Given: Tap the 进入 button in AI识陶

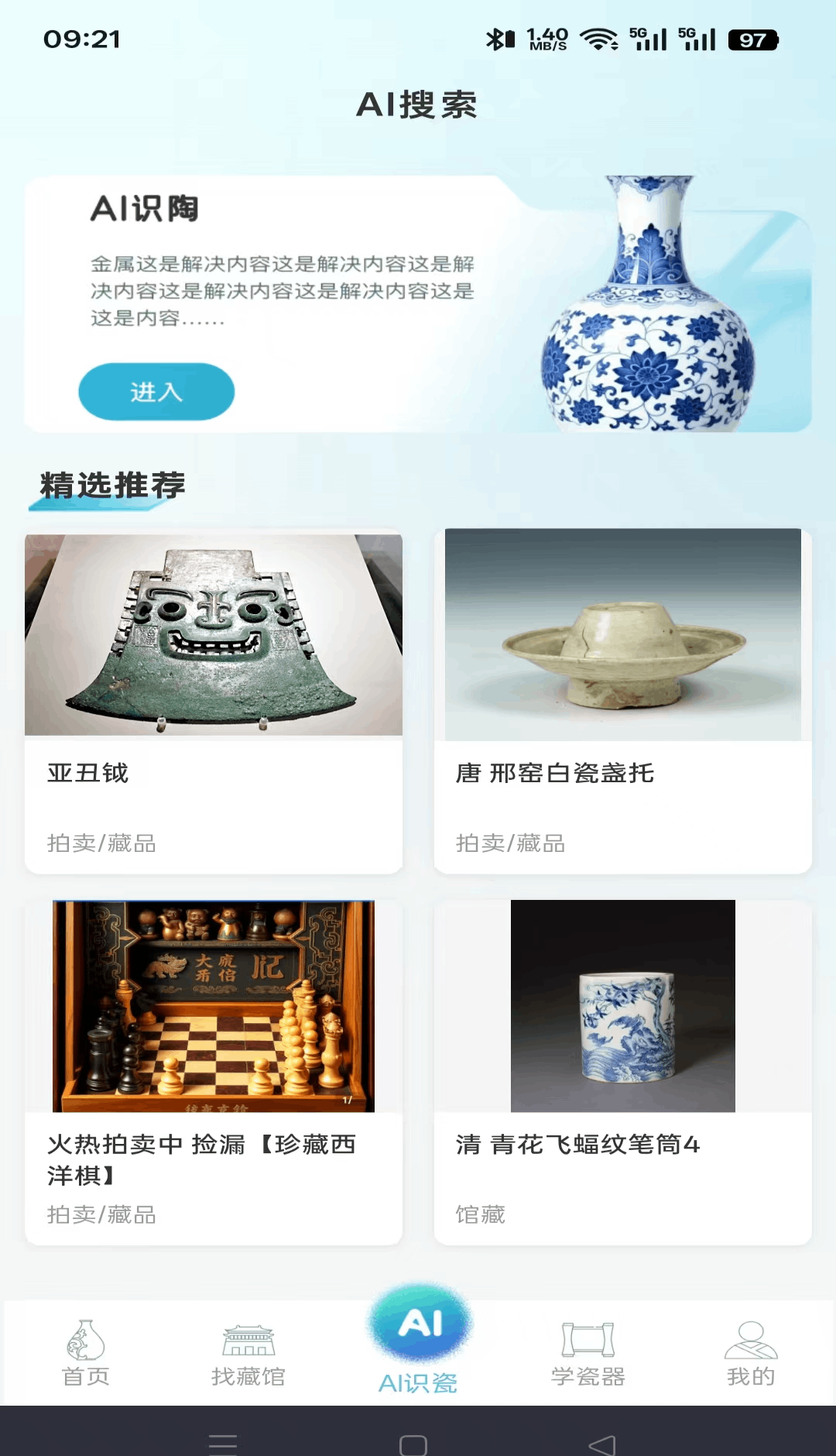Looking at the screenshot, I should (x=156, y=392).
